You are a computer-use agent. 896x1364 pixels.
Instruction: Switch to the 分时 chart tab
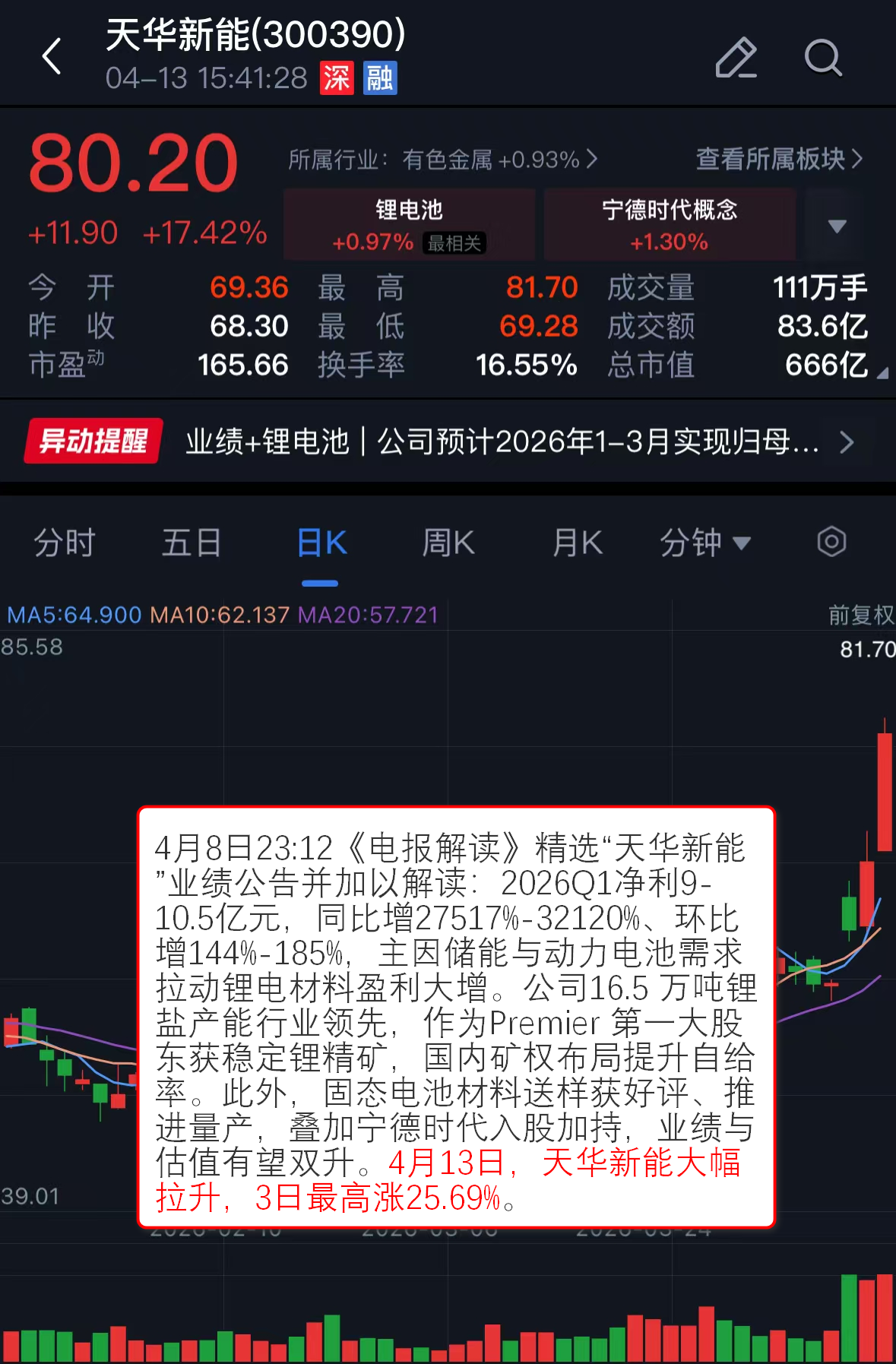(x=65, y=543)
